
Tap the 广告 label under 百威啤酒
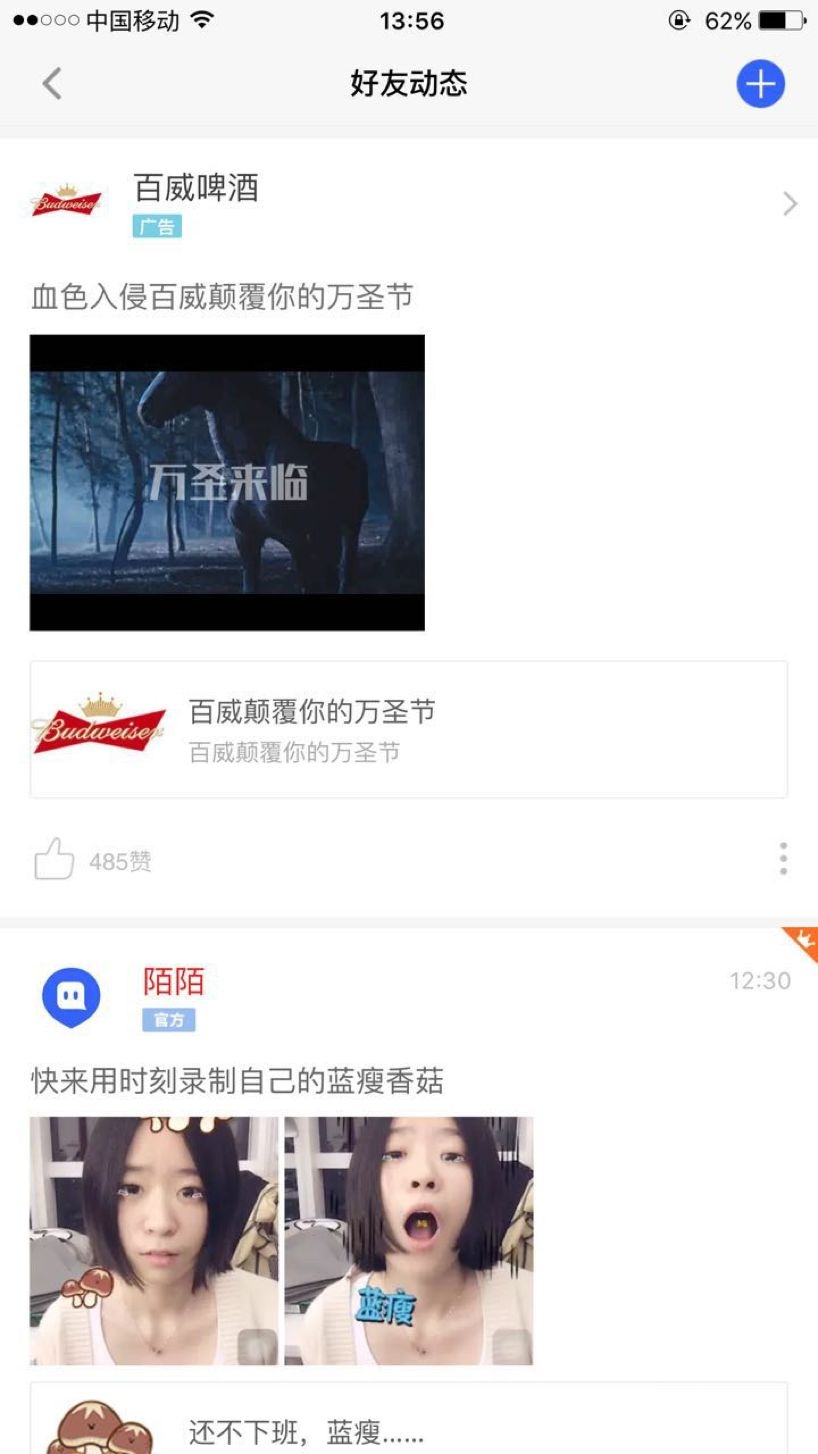click(x=157, y=227)
